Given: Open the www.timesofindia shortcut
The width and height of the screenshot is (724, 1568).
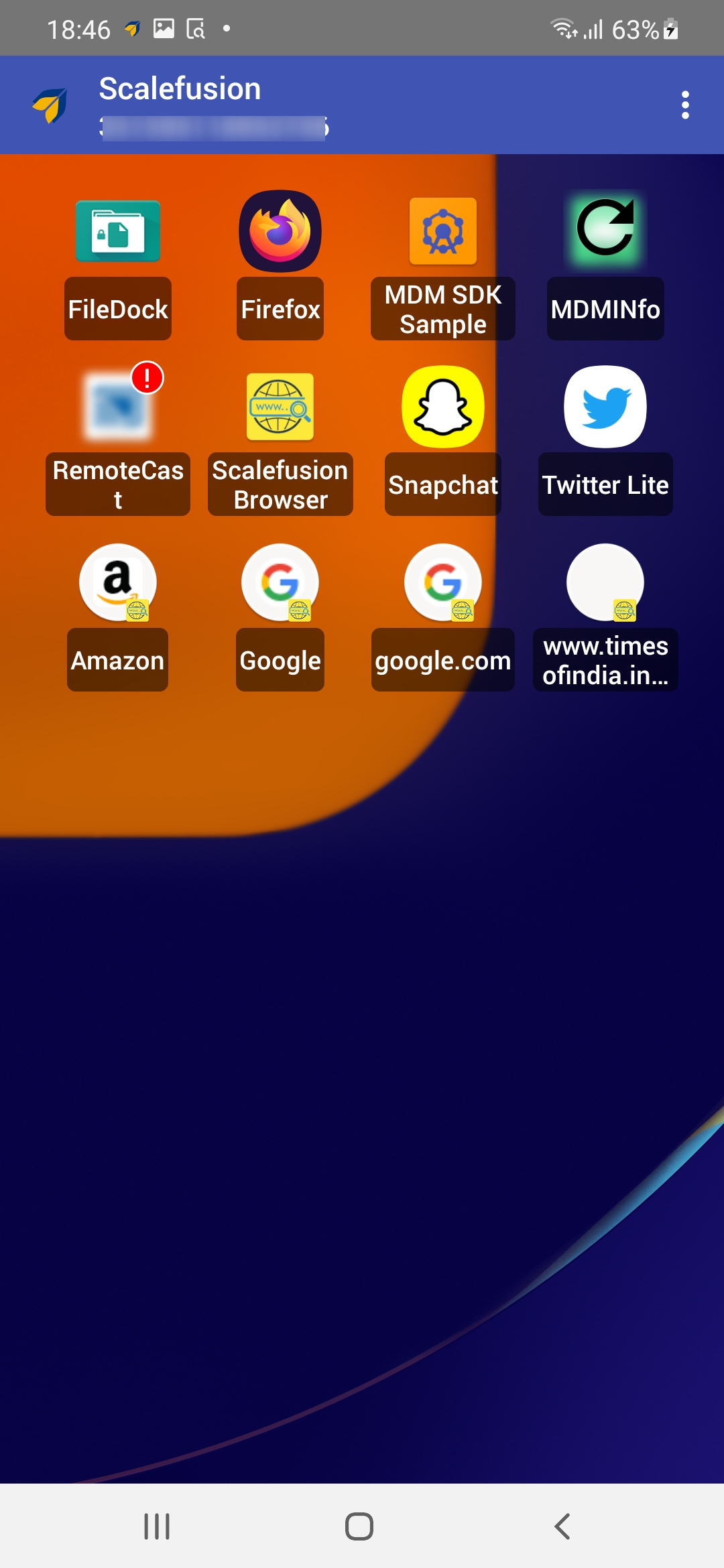Looking at the screenshot, I should 605,583.
